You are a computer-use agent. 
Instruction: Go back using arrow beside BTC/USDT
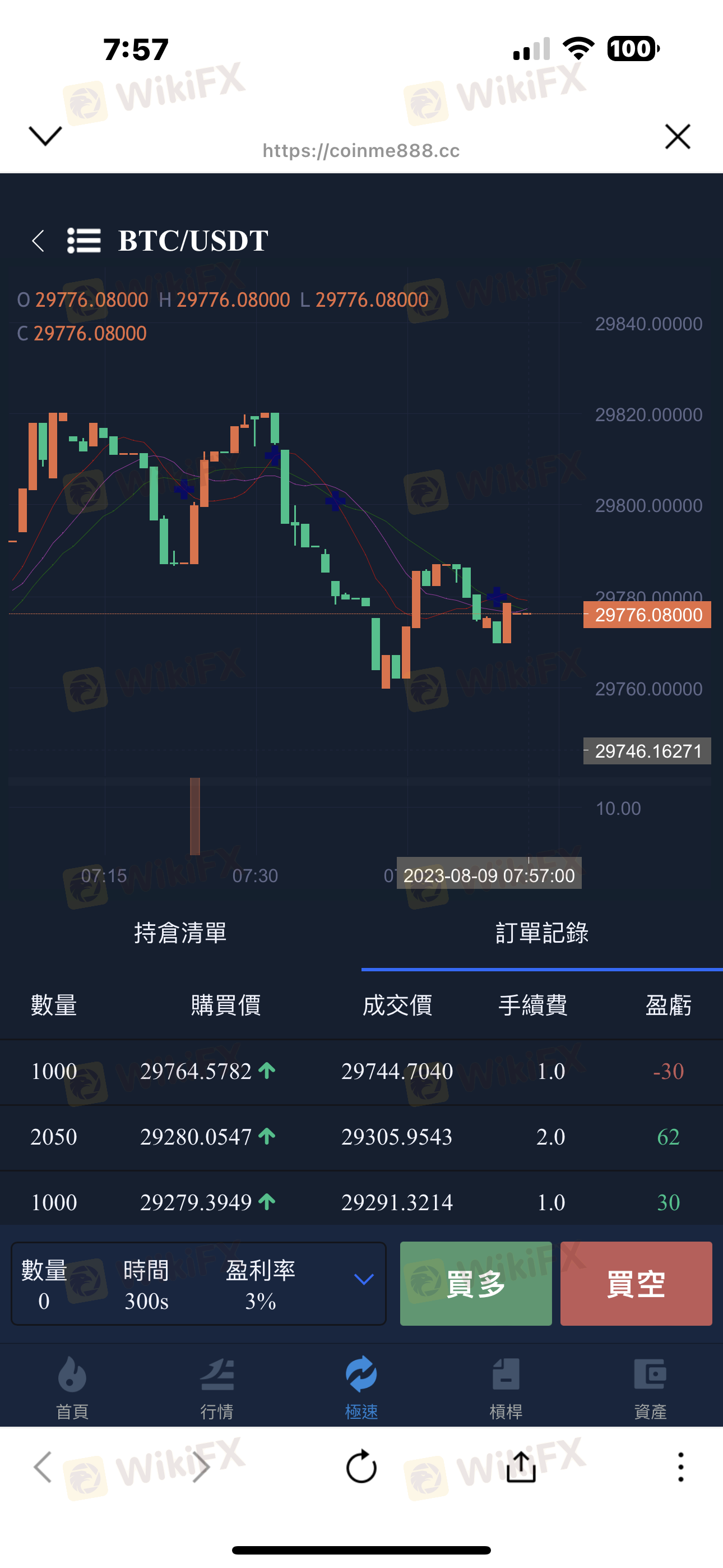click(x=38, y=241)
